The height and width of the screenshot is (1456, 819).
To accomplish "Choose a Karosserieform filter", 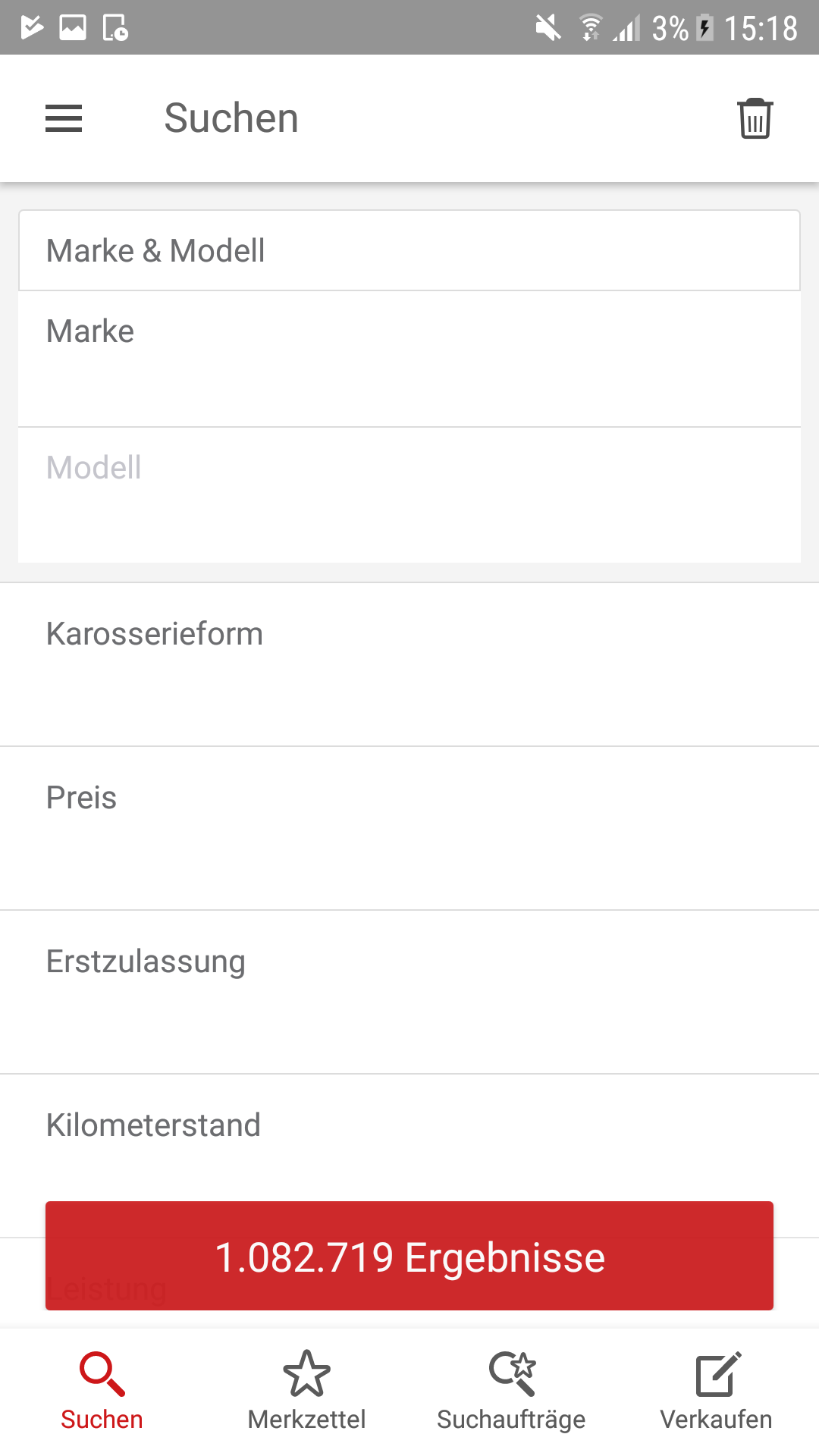I will pyautogui.click(x=409, y=664).
